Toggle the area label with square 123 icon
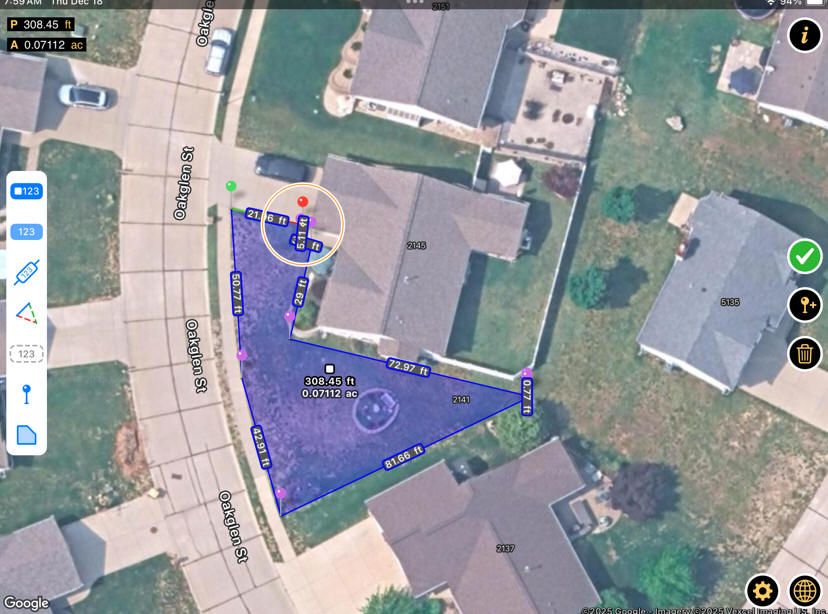 coord(27,191)
